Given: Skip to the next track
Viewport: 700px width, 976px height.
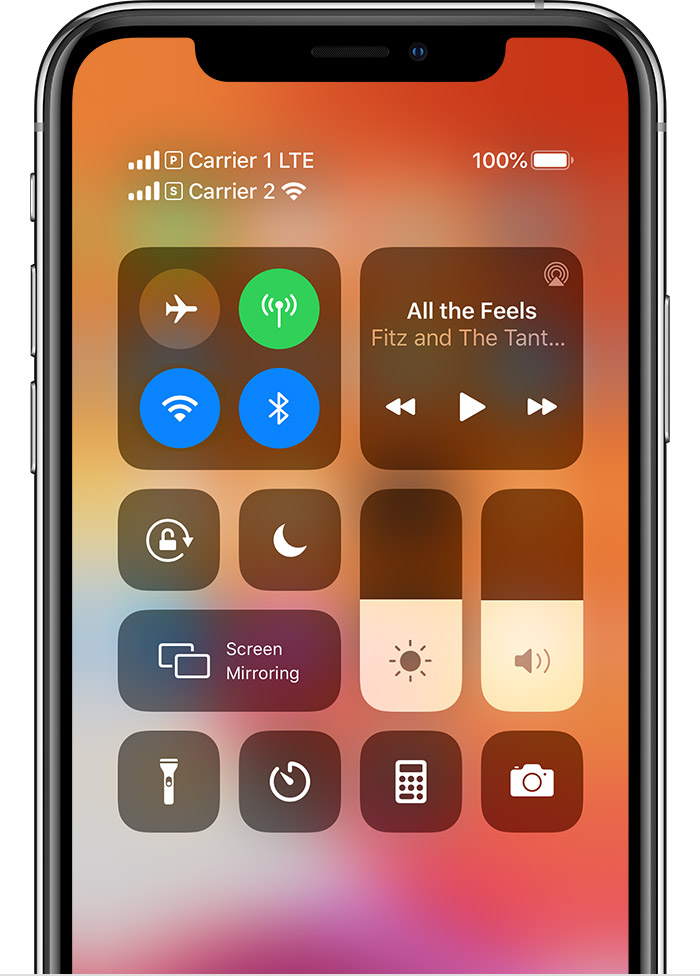Looking at the screenshot, I should tap(542, 407).
